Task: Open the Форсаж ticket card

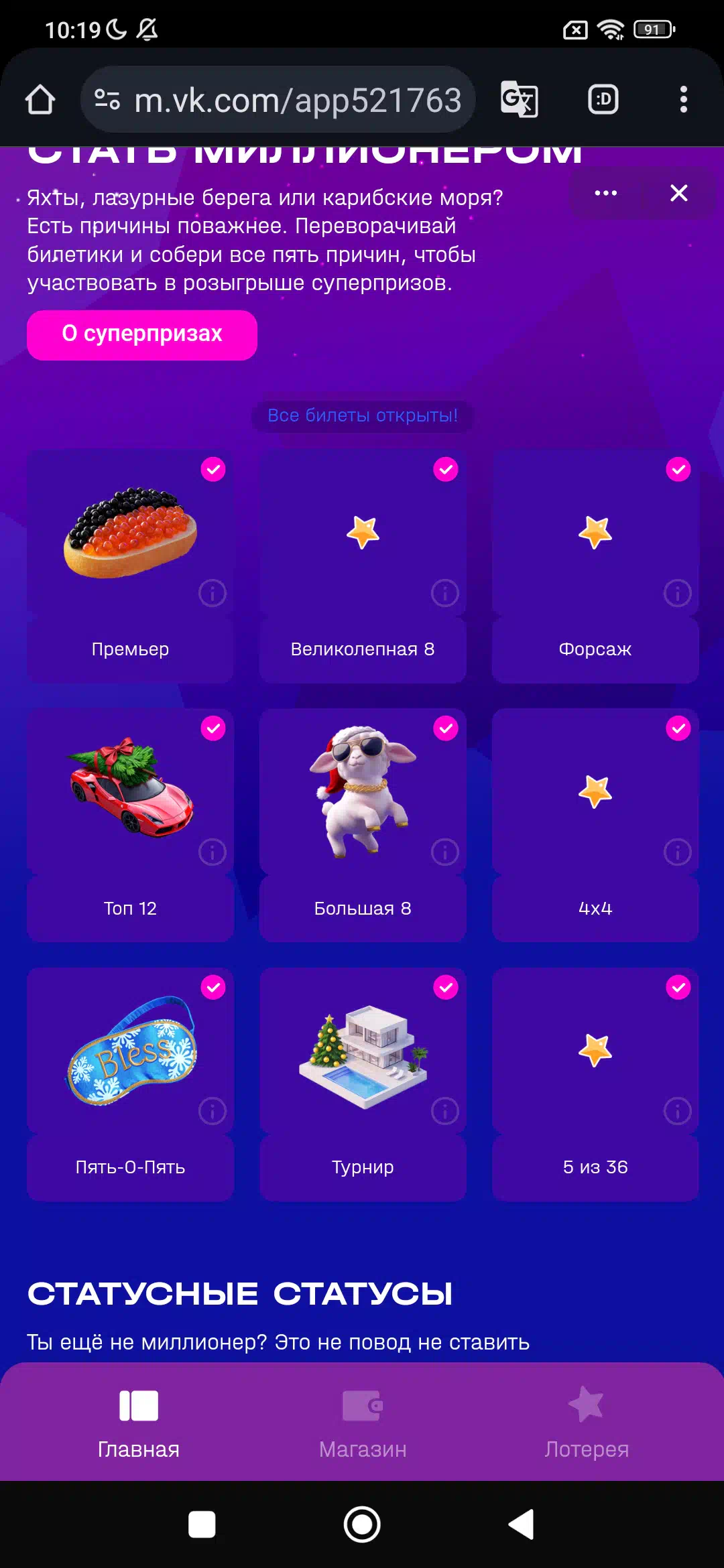Action: [x=595, y=566]
